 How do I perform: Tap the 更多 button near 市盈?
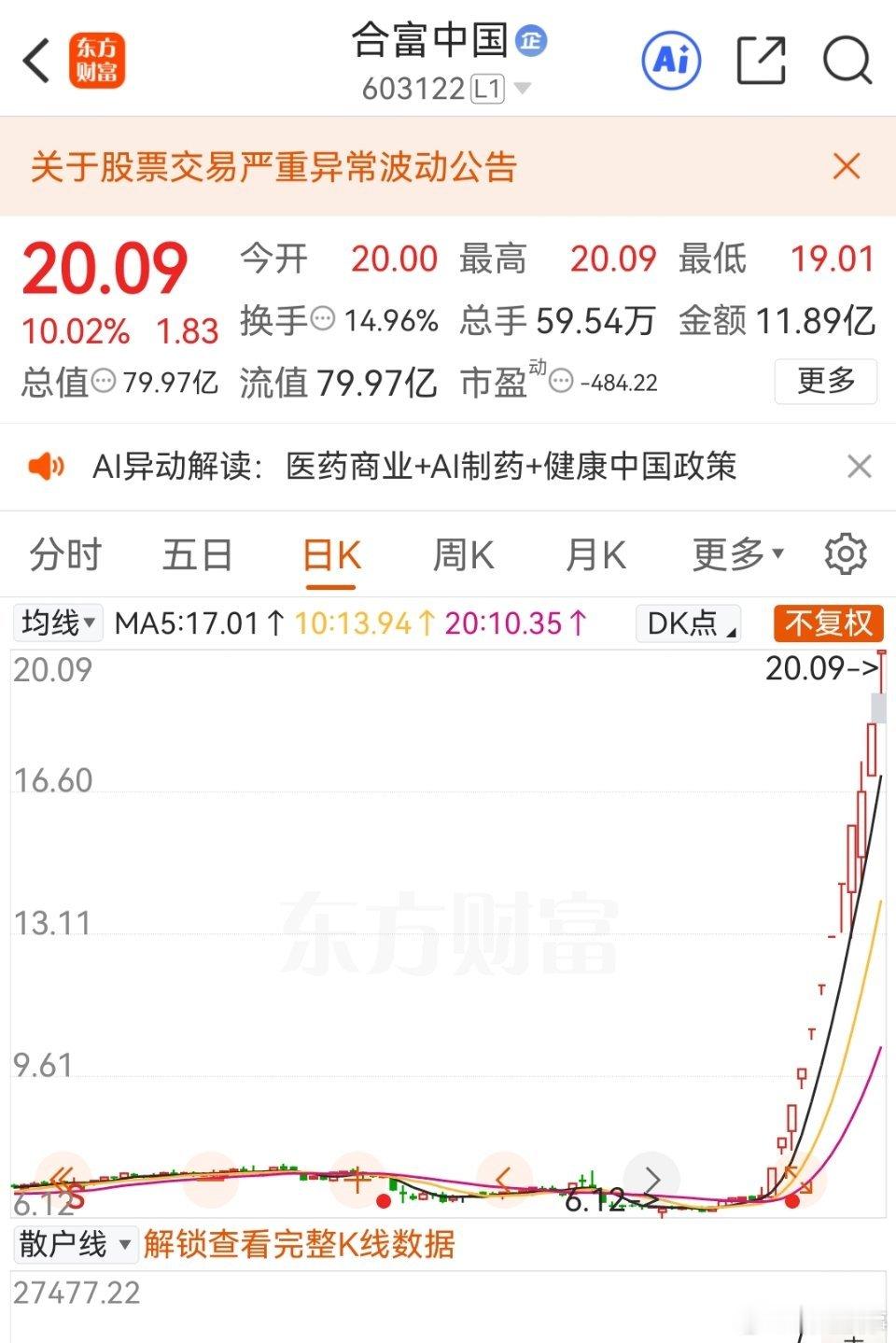tap(825, 382)
